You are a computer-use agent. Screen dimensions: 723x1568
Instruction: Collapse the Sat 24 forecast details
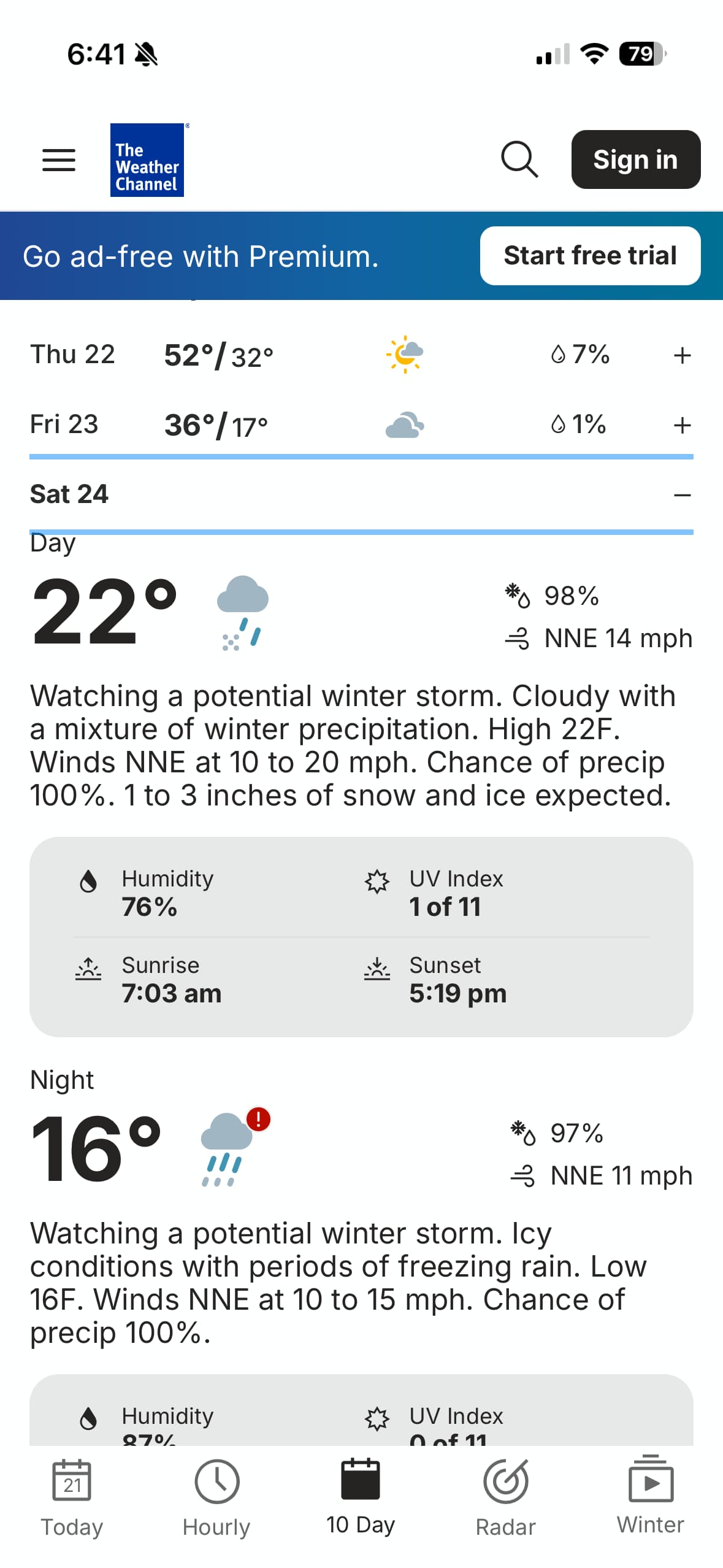(x=682, y=495)
